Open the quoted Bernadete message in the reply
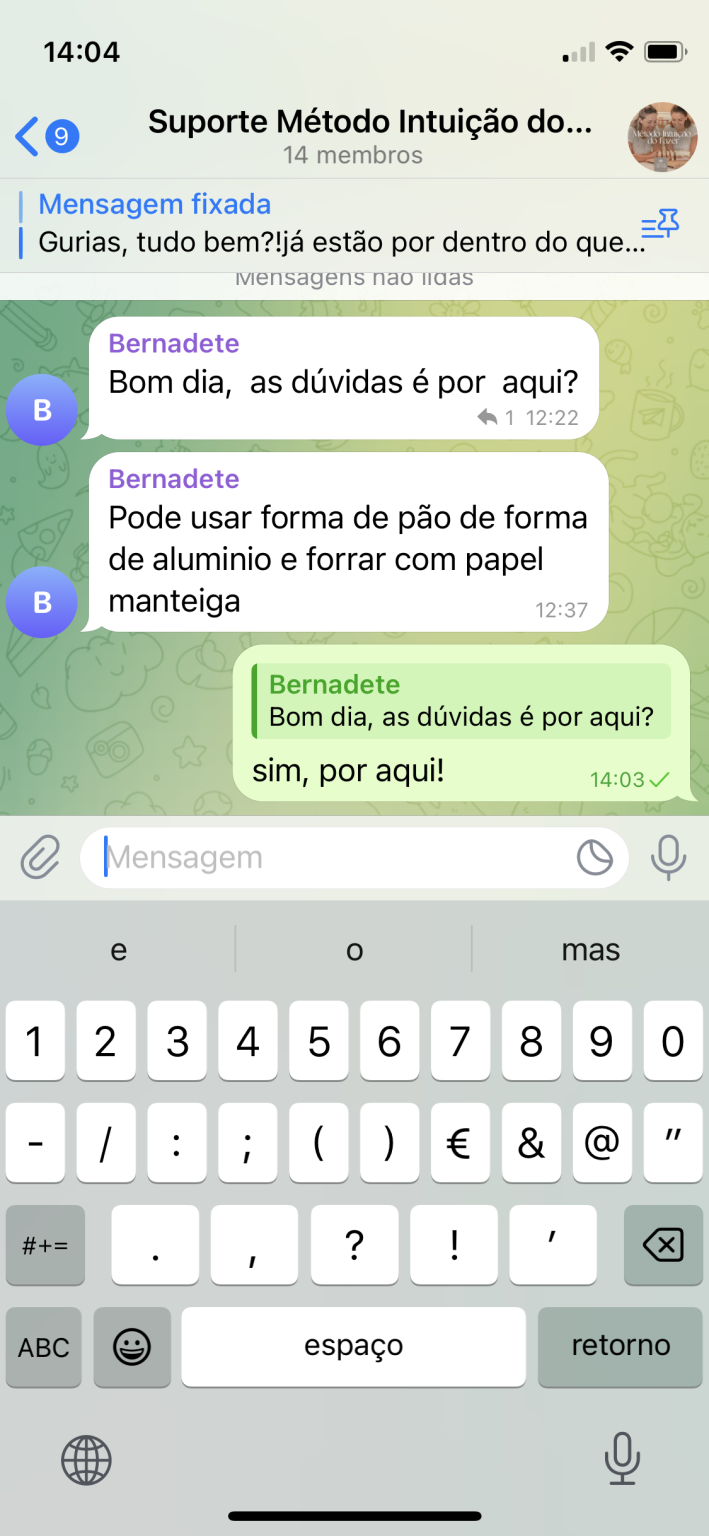This screenshot has width=709, height=1536. tap(460, 702)
